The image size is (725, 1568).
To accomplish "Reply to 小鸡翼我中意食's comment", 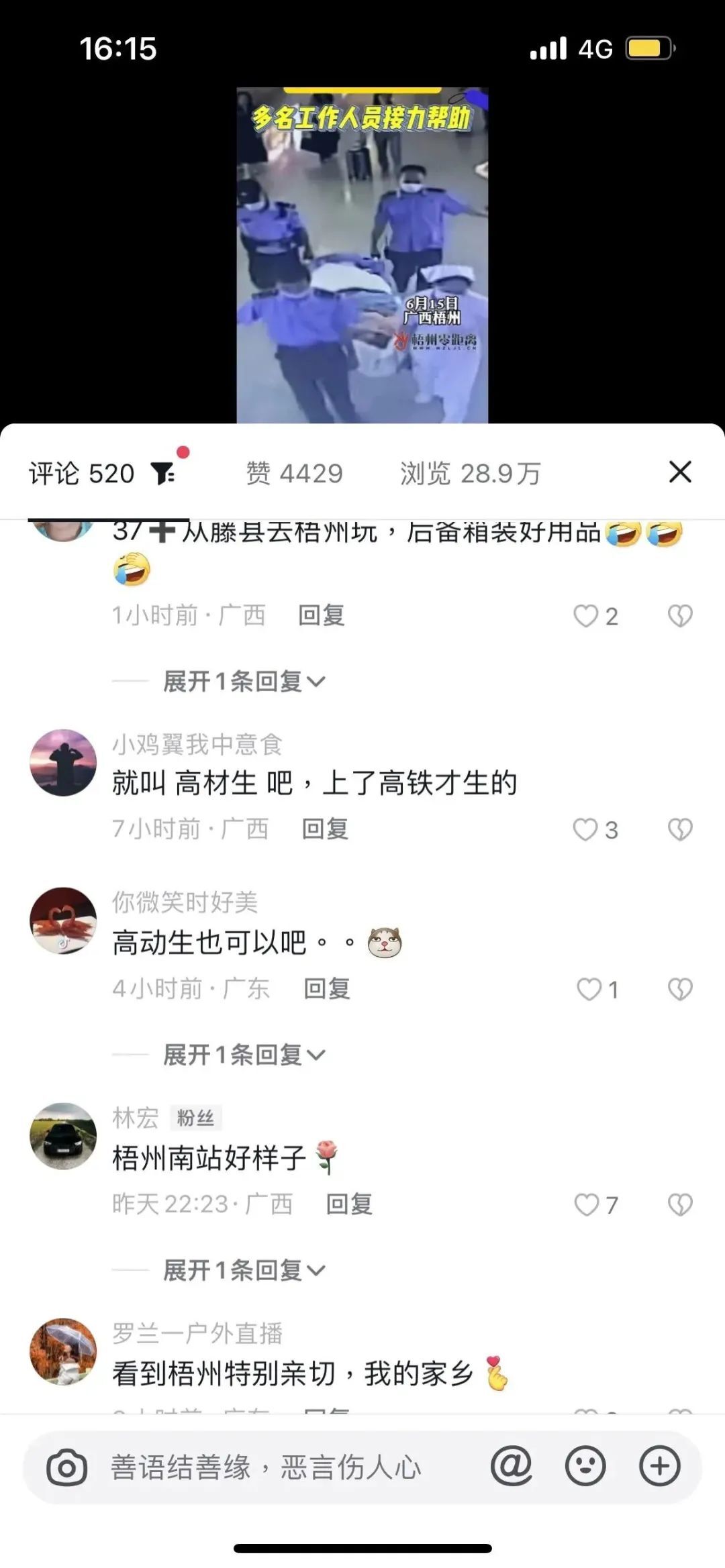I will click(325, 829).
